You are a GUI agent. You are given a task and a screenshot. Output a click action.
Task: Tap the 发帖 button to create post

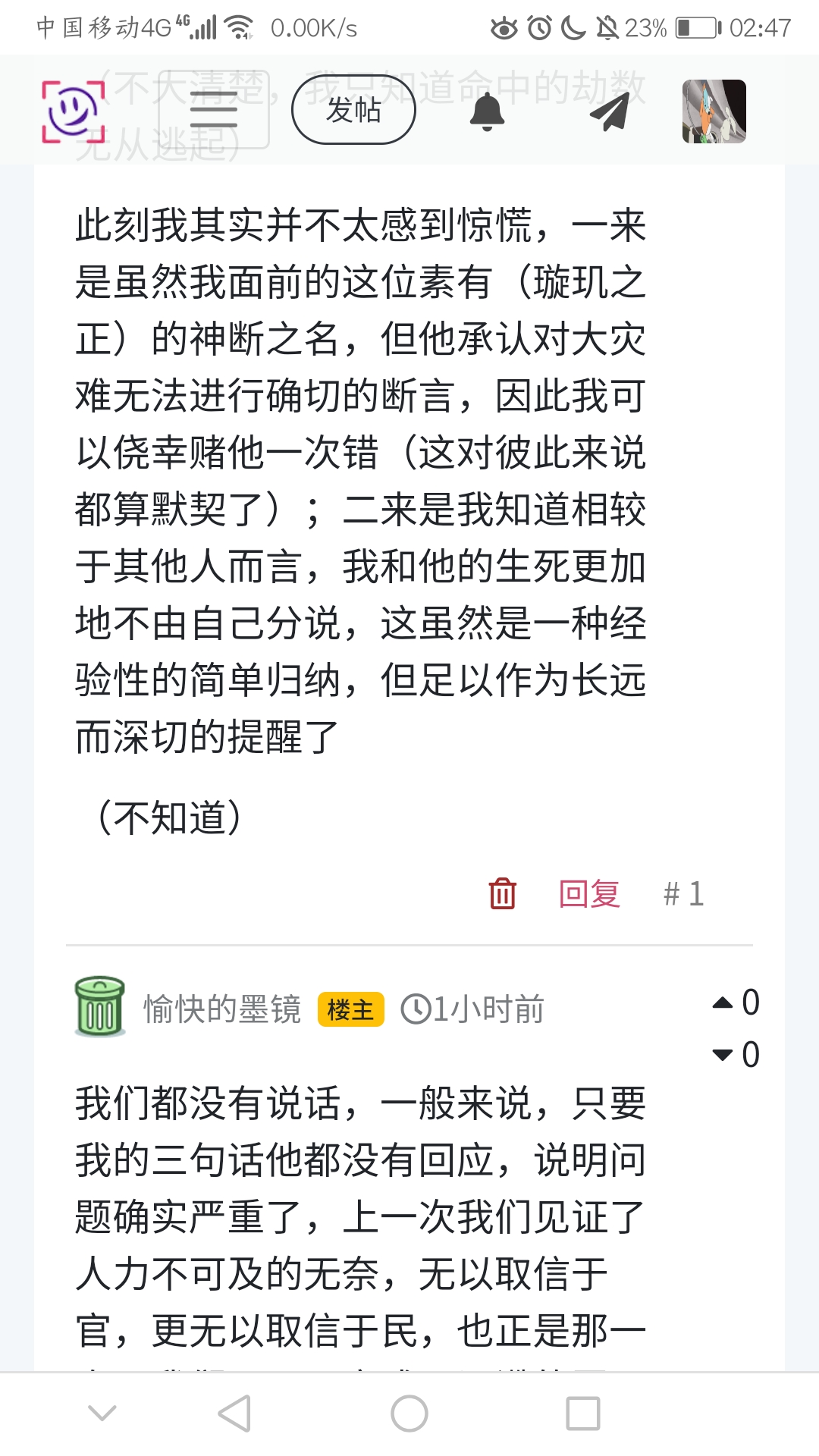point(353,111)
